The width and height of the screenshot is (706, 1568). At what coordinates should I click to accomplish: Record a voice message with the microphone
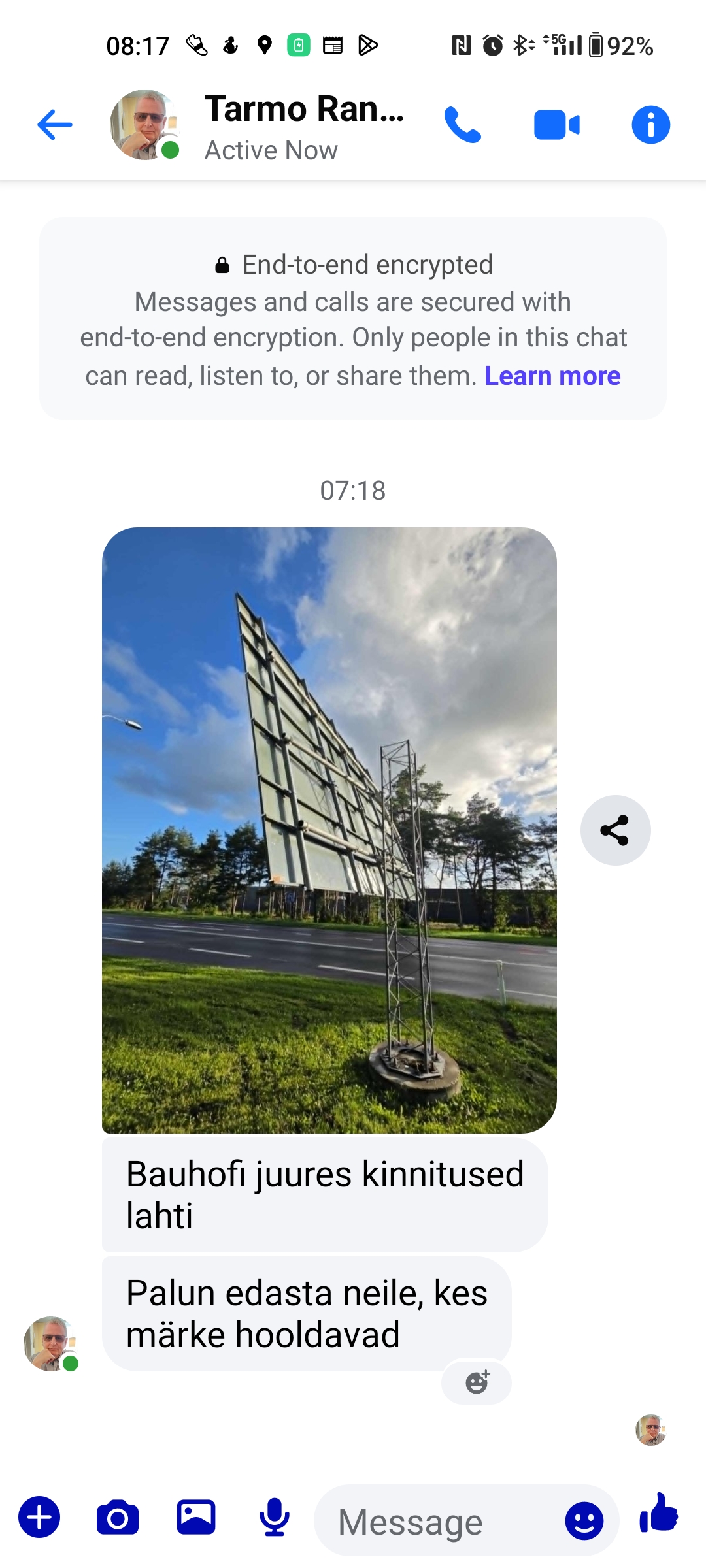pyautogui.click(x=275, y=1517)
